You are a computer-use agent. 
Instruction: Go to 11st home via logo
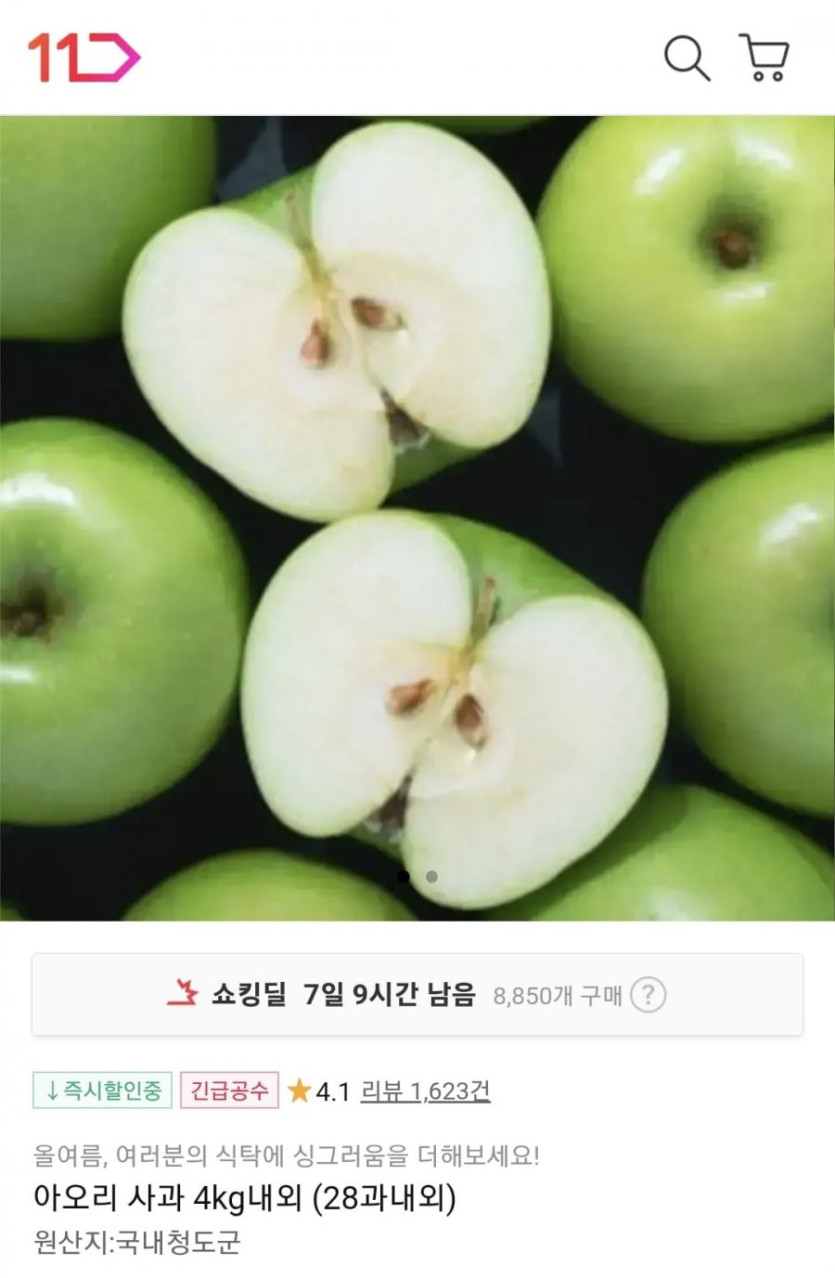tap(84, 57)
